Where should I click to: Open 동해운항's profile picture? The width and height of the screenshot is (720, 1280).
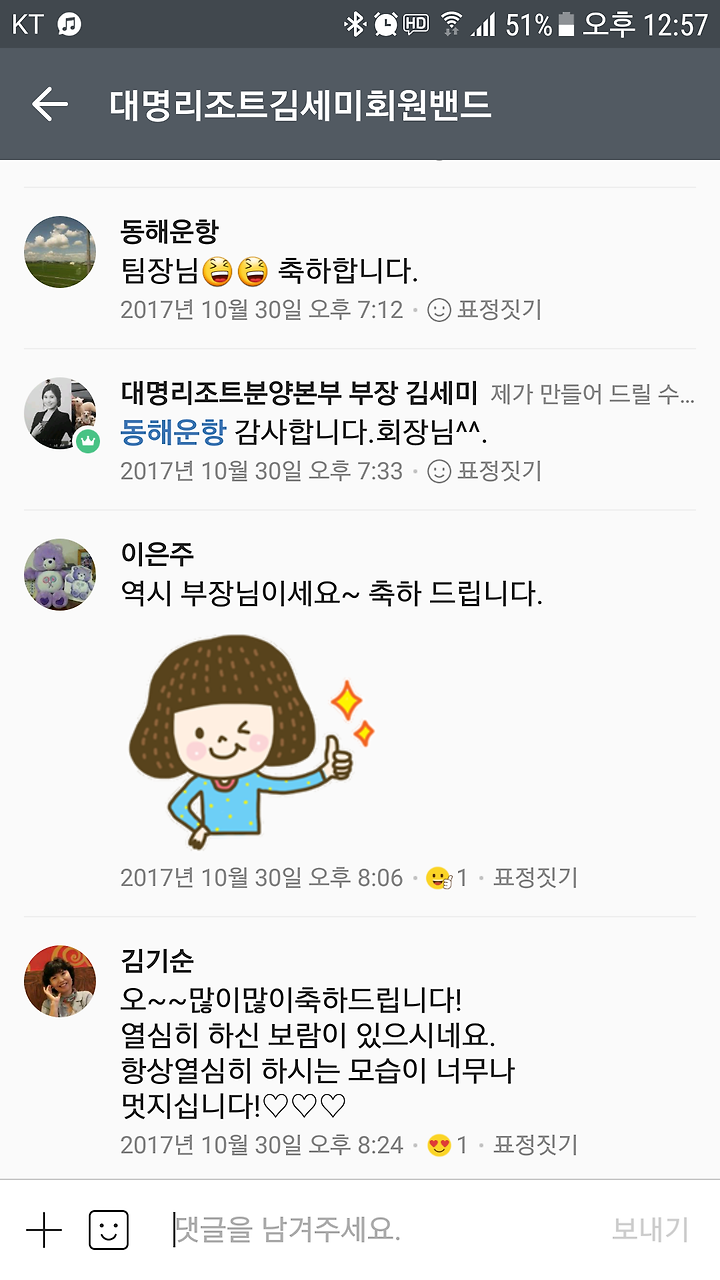(60, 252)
